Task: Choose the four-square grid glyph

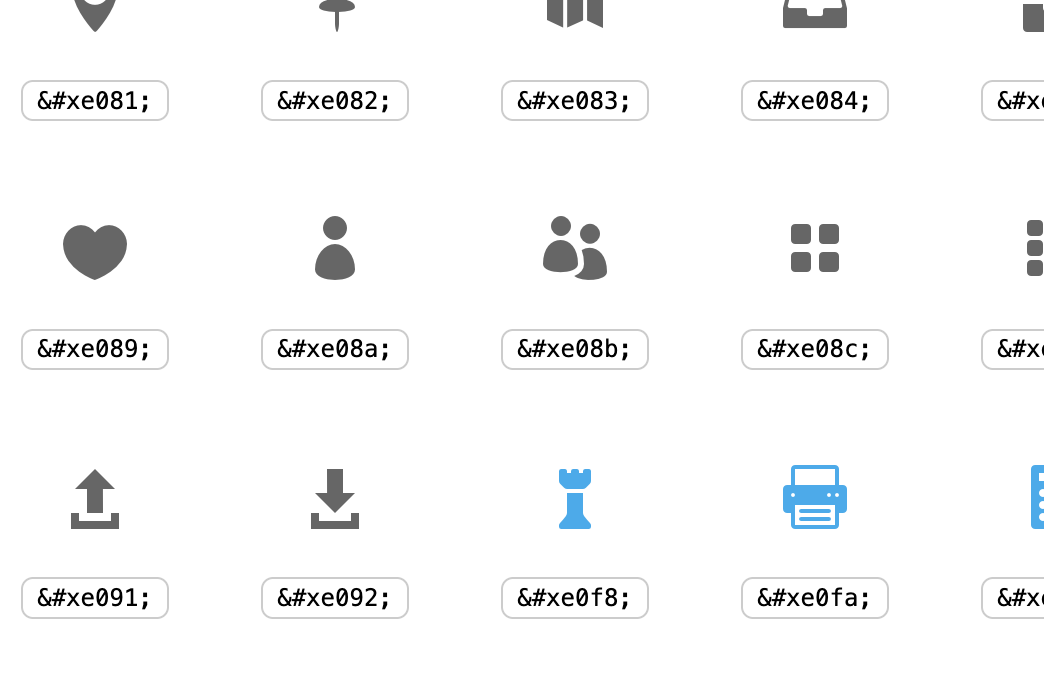Action: pyautogui.click(x=815, y=248)
